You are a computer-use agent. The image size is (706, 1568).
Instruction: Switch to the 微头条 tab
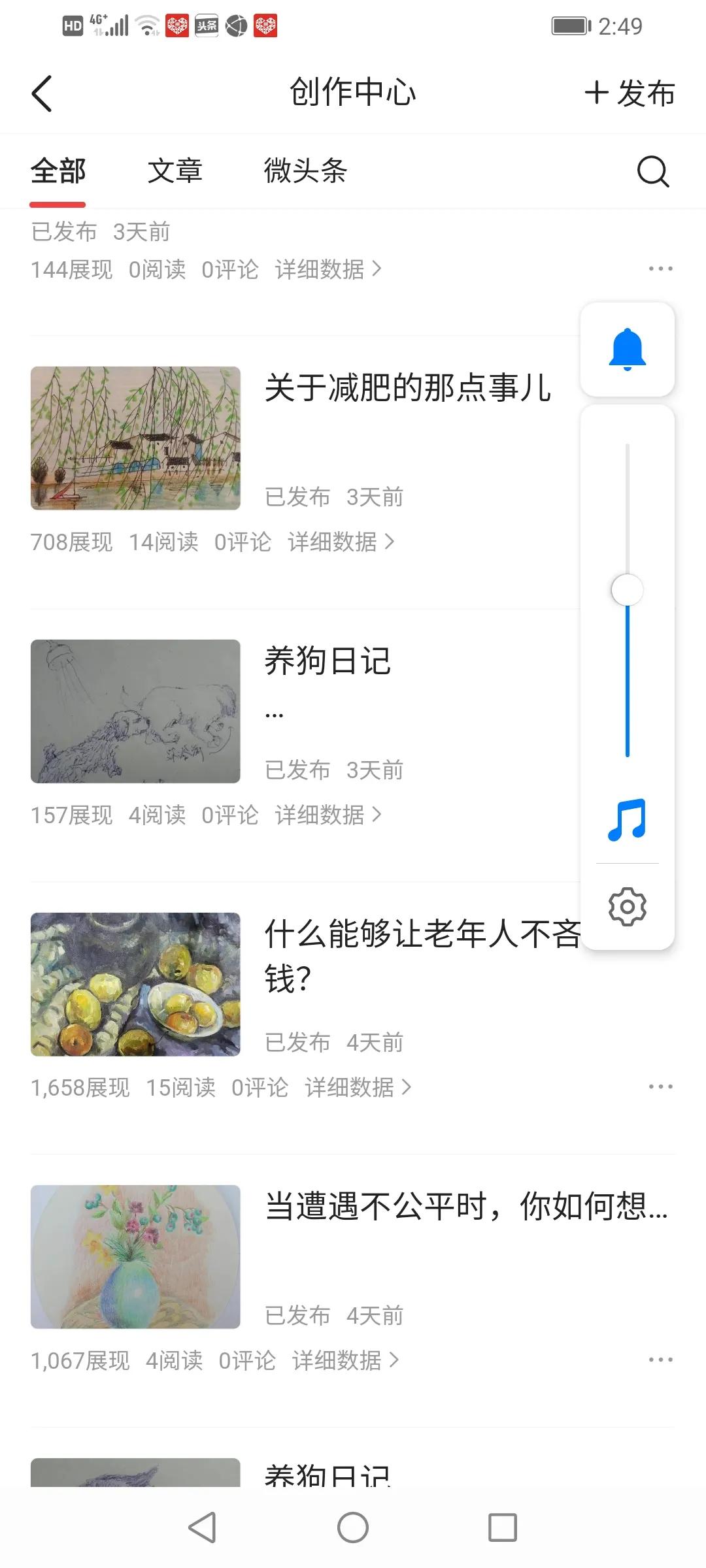pyautogui.click(x=305, y=172)
